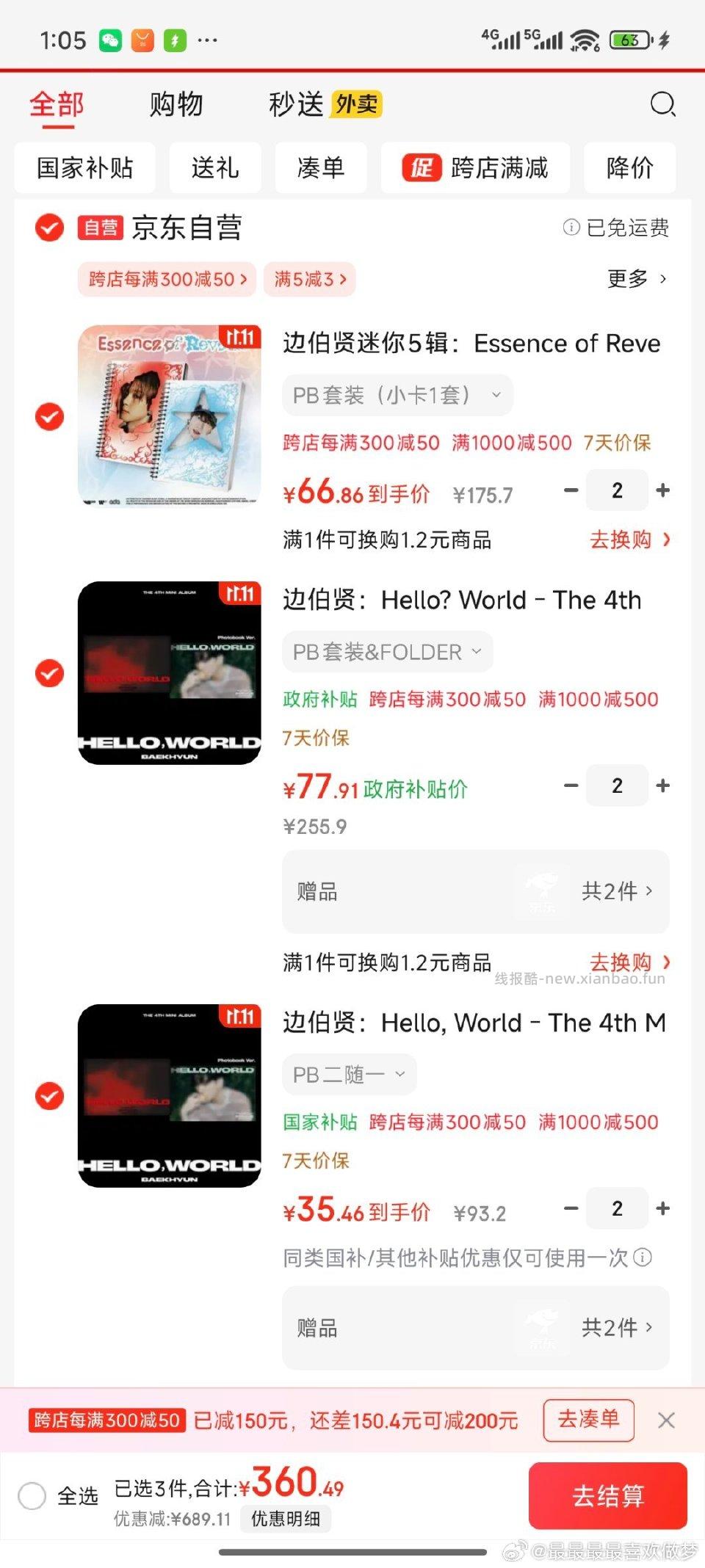Viewport: 705px width, 1568px height.
Task: Tap the 去换购 link under Essence of Reve
Action: tap(621, 540)
